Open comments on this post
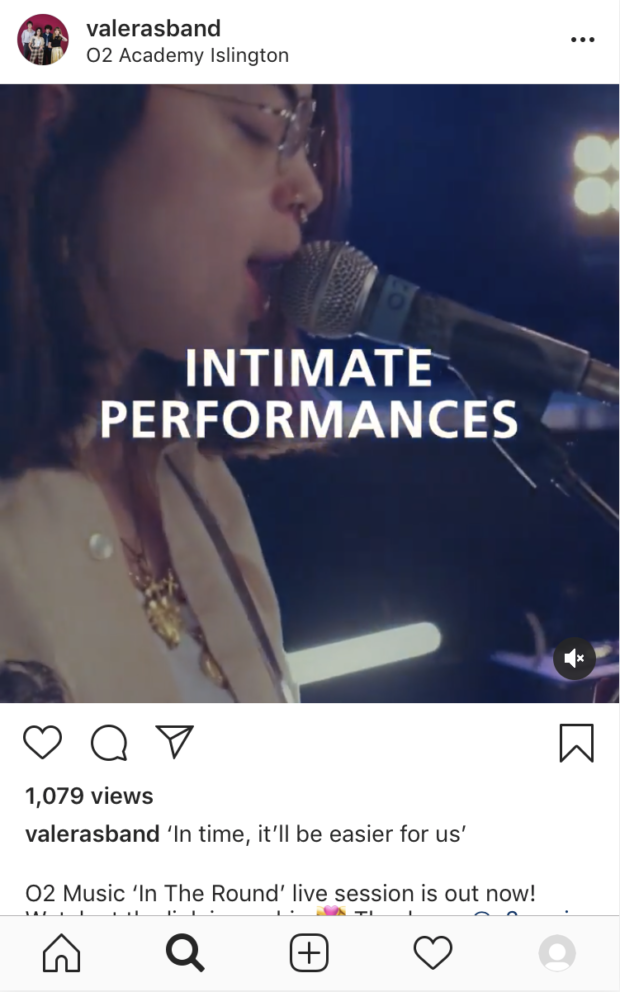The image size is (620, 992). [x=109, y=742]
